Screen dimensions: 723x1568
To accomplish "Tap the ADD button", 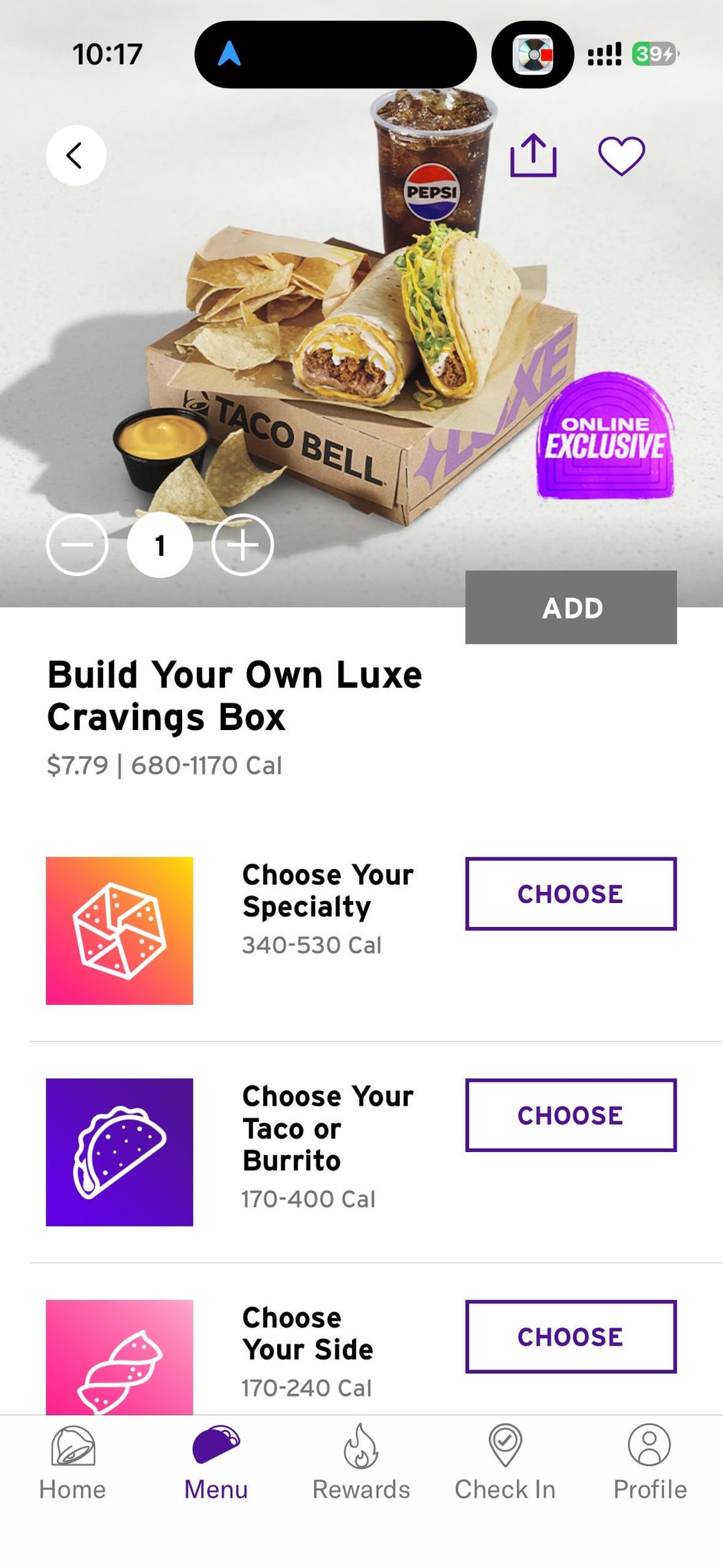I will [571, 608].
